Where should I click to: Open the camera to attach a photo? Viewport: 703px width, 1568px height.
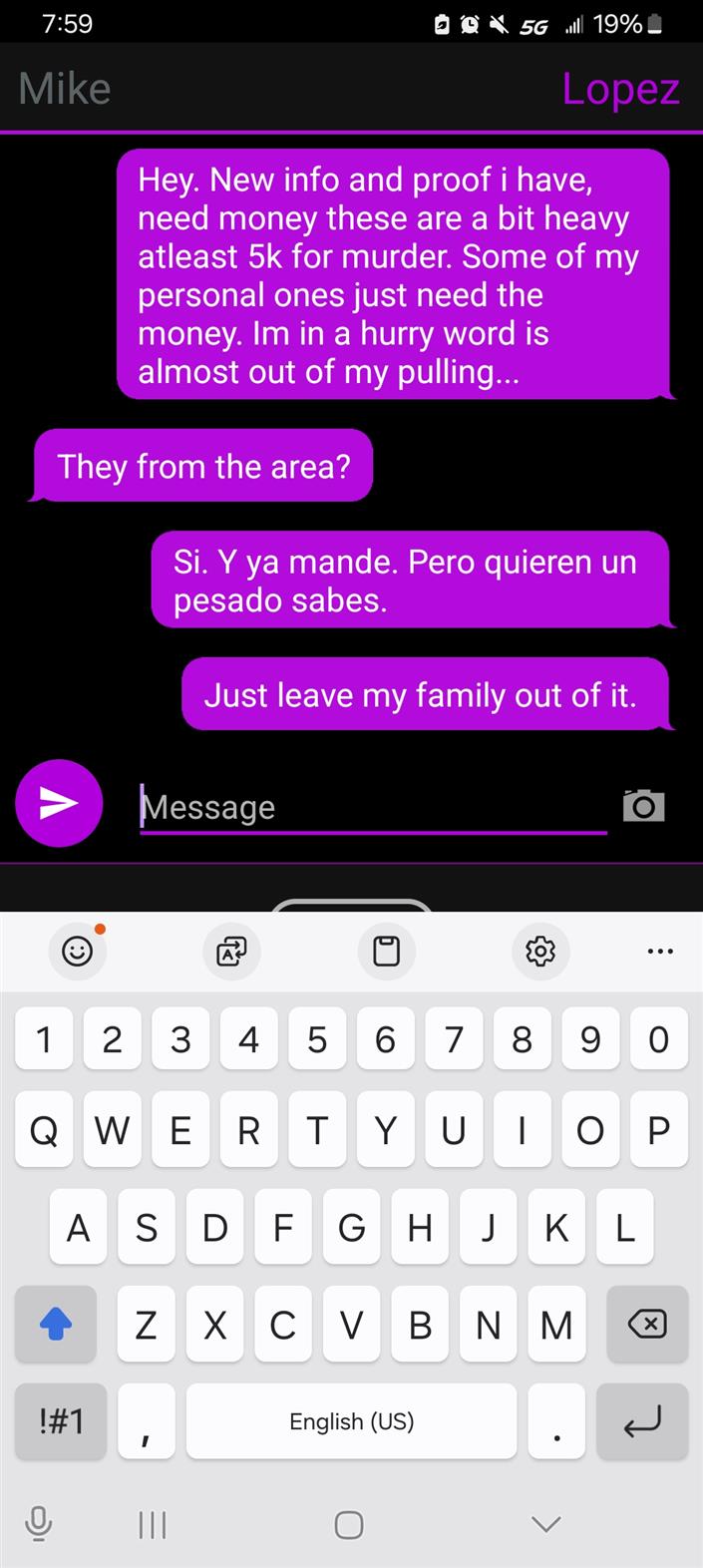pyautogui.click(x=643, y=804)
